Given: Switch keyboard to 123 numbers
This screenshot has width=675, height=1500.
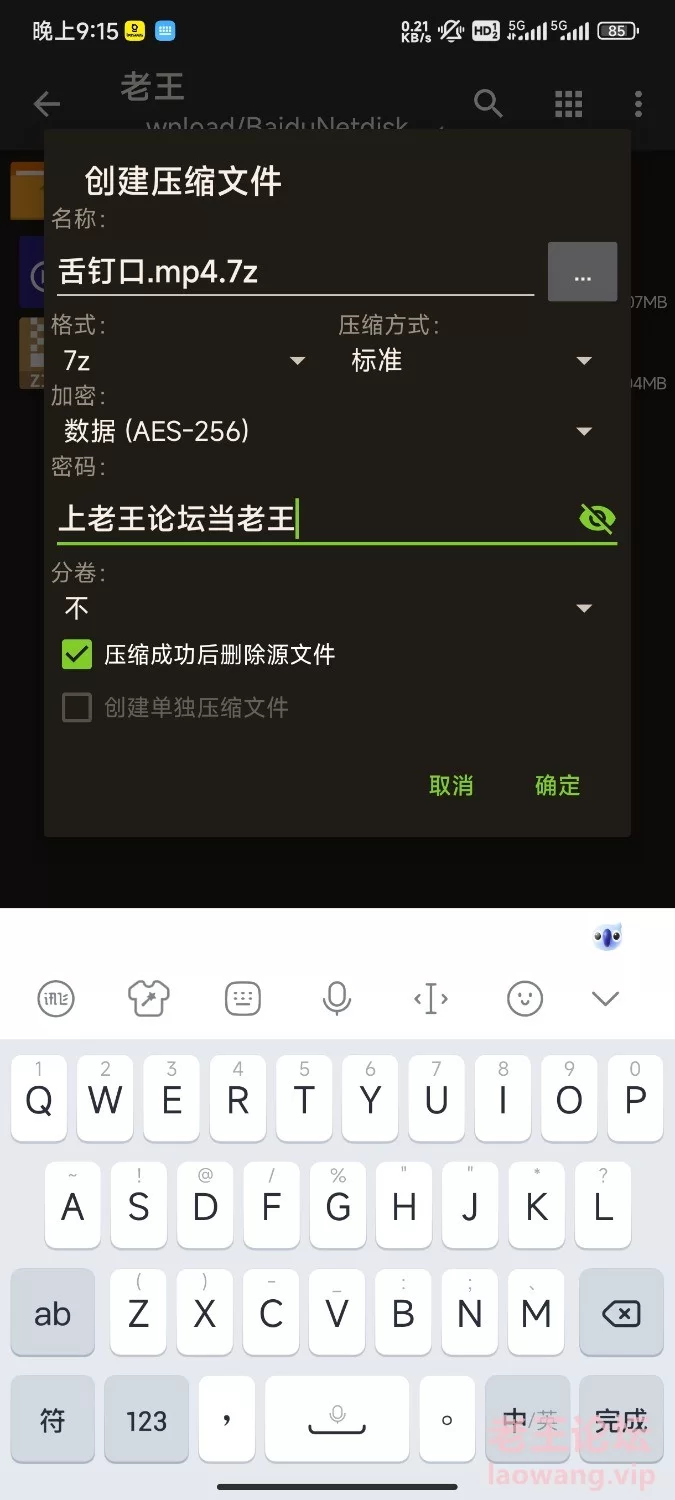Looking at the screenshot, I should (x=146, y=1420).
